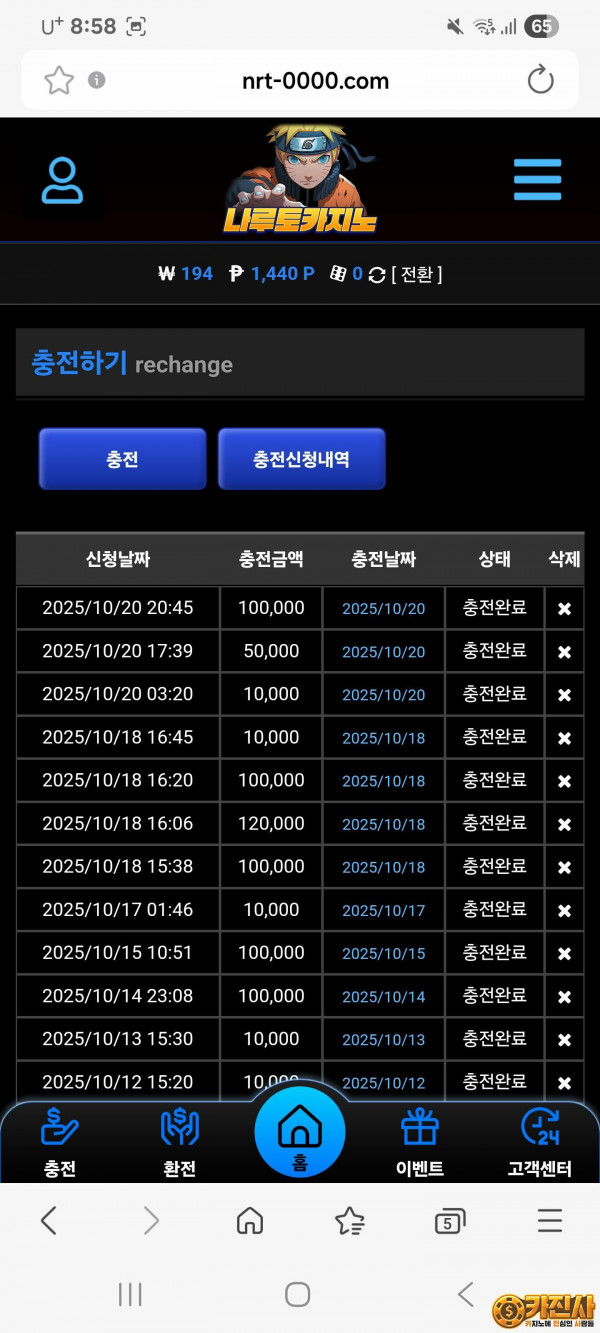Switch to the 환전 tab
This screenshot has height=1333, width=600.
180,1142
